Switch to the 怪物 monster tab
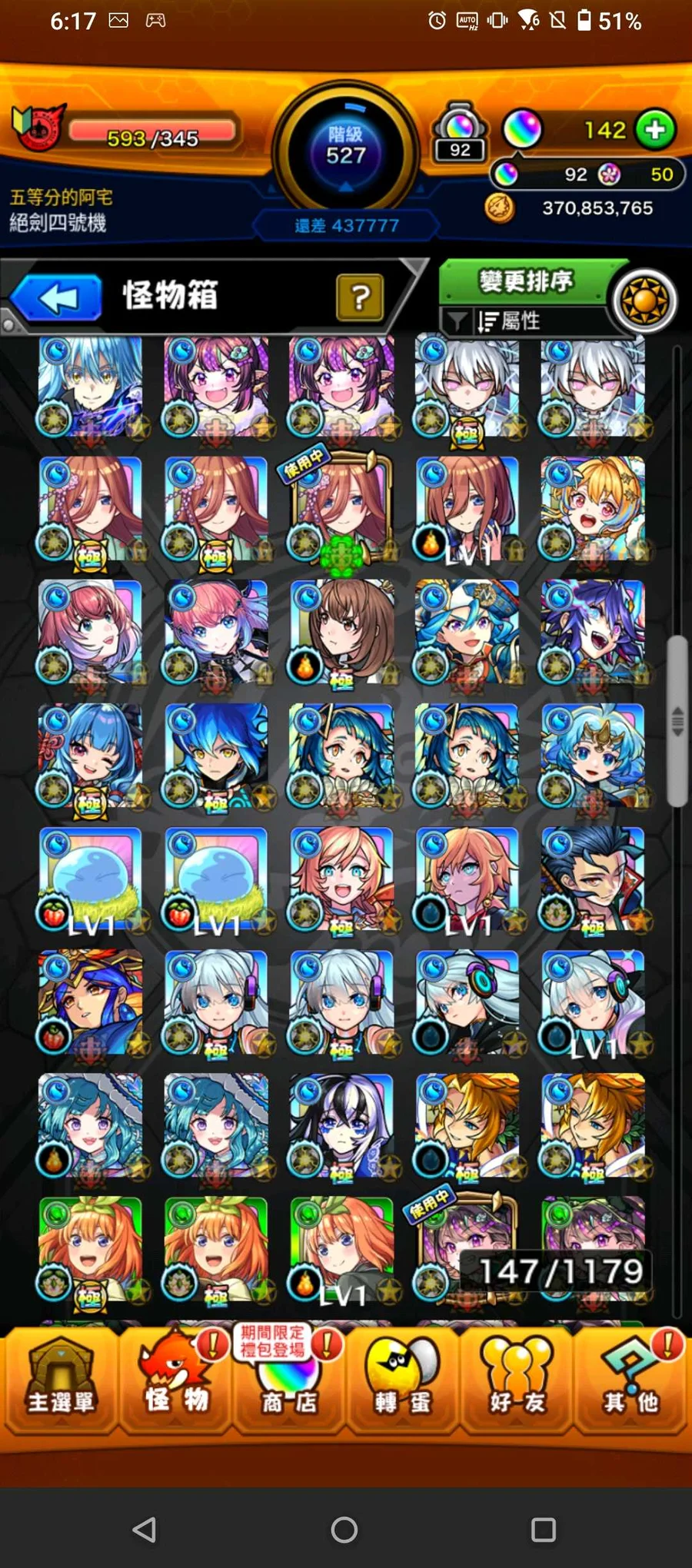 pyautogui.click(x=175, y=1380)
